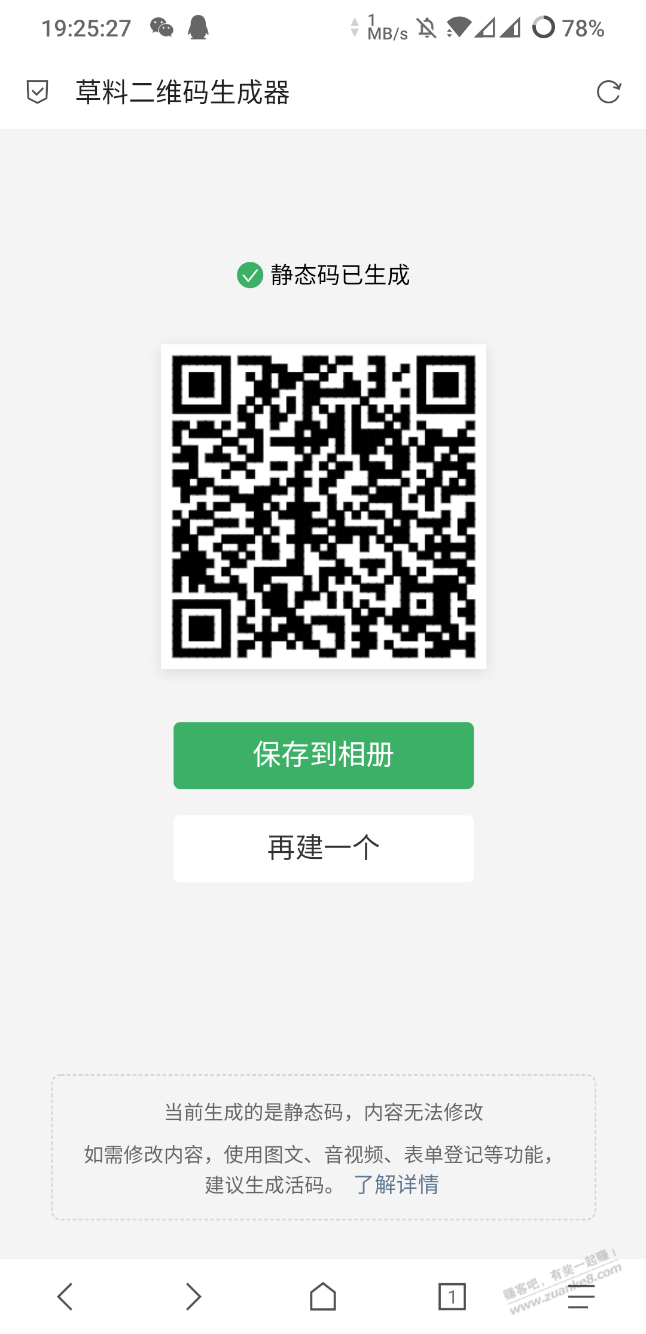
Task: Reload the page with refresh icon
Action: point(608,93)
